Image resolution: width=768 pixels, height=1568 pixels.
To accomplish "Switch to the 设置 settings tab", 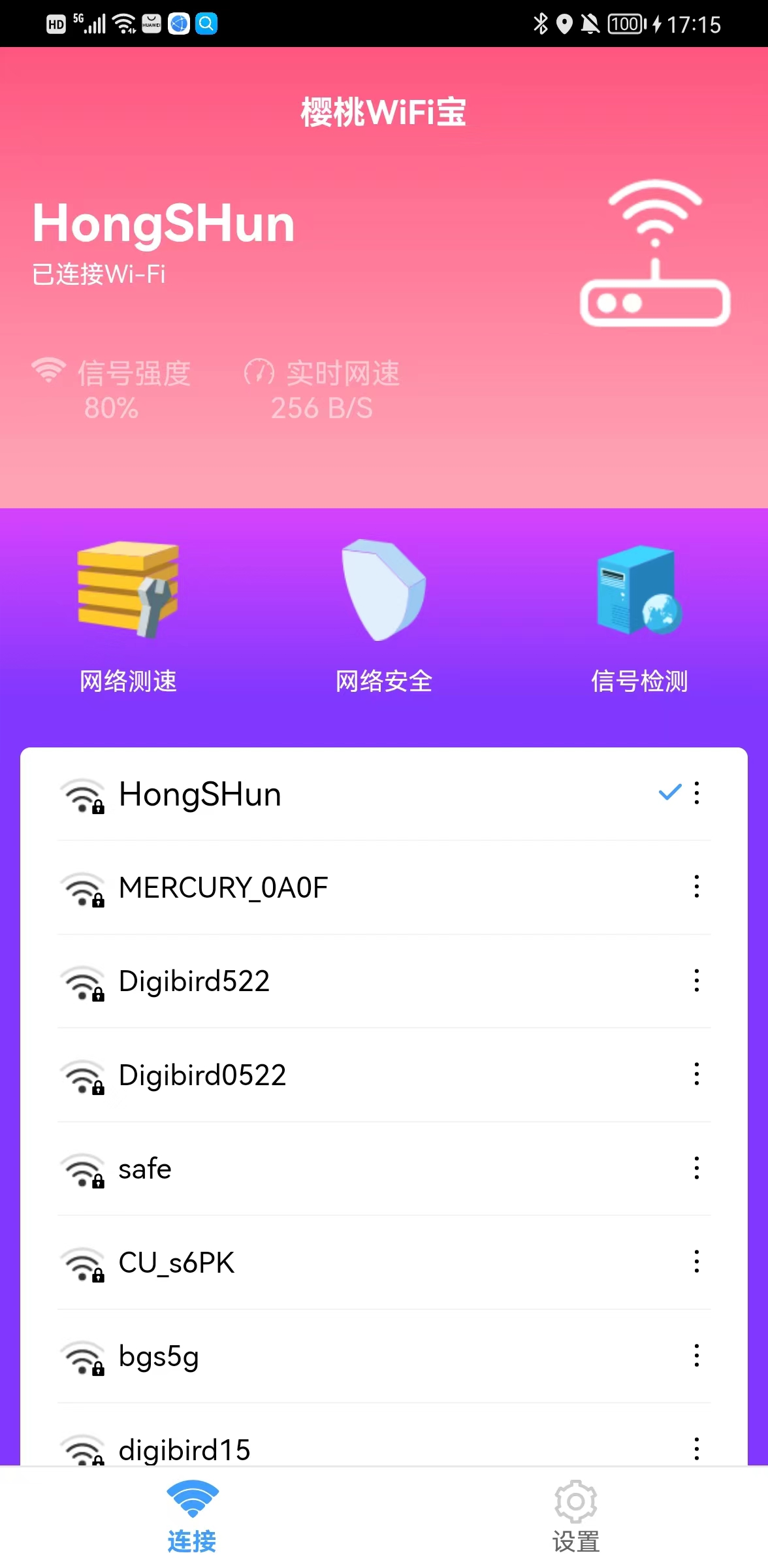I will (575, 1516).
